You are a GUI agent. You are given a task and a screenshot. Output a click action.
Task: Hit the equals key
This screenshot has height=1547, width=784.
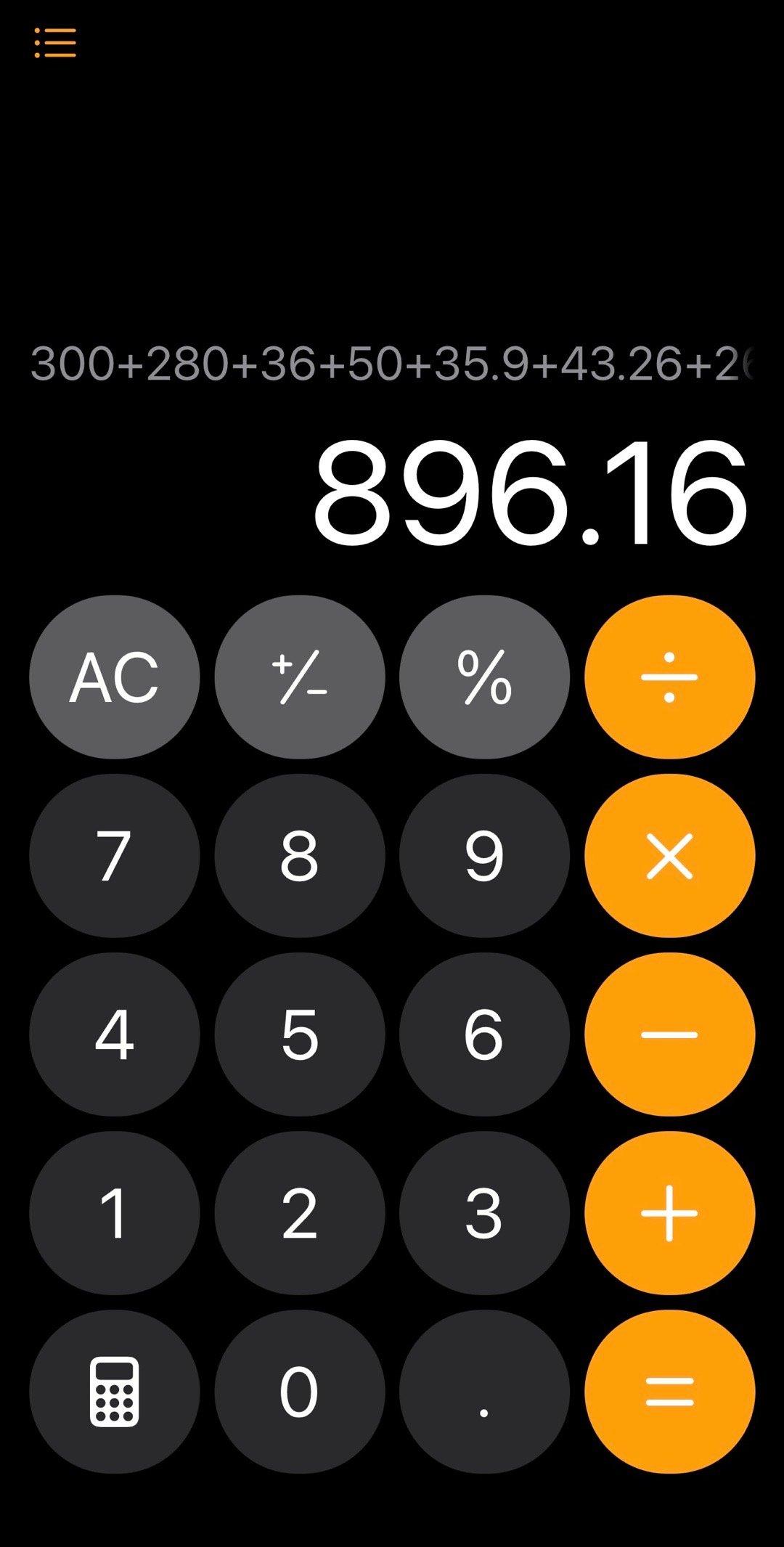pyautogui.click(x=669, y=1391)
